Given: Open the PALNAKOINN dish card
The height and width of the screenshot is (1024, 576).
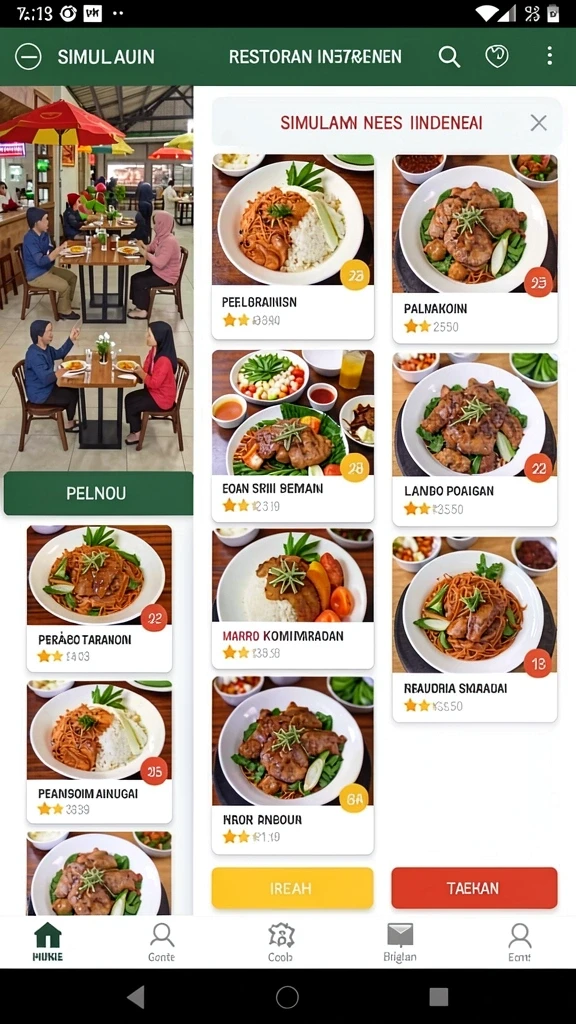Looking at the screenshot, I should 475,249.
